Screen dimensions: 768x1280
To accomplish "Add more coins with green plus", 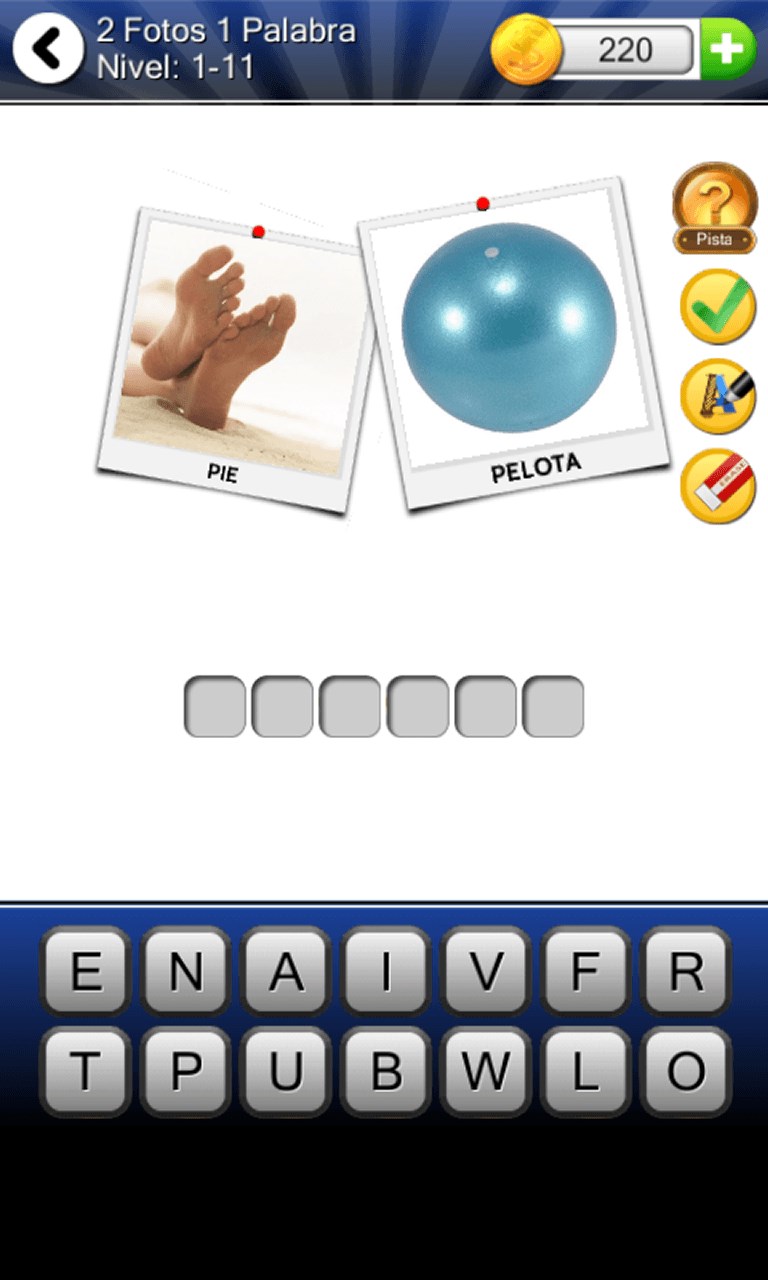I will click(727, 48).
